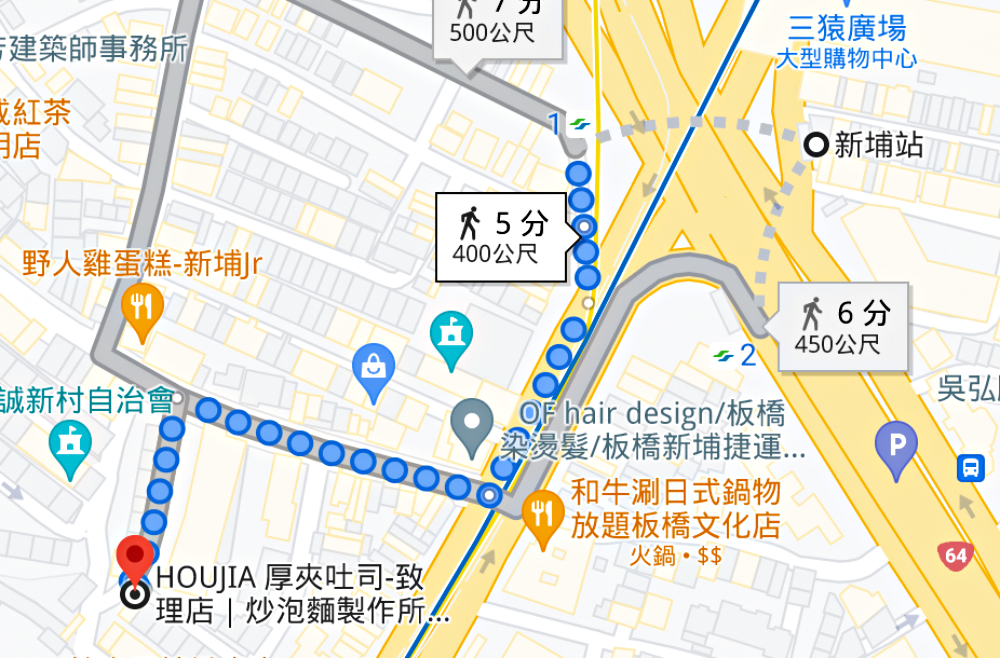Open 新埔站 starting point marker
The image size is (1000, 658).
point(817,146)
